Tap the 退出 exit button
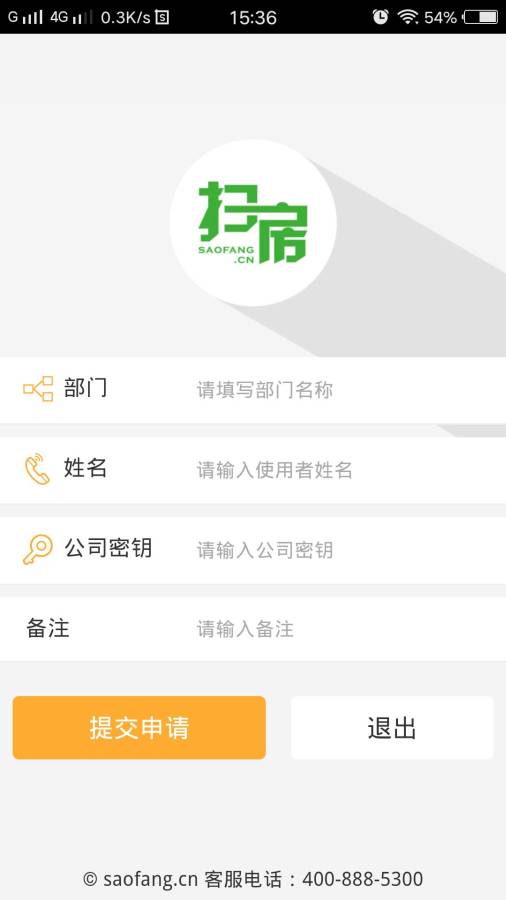The width and height of the screenshot is (506, 900). point(392,728)
